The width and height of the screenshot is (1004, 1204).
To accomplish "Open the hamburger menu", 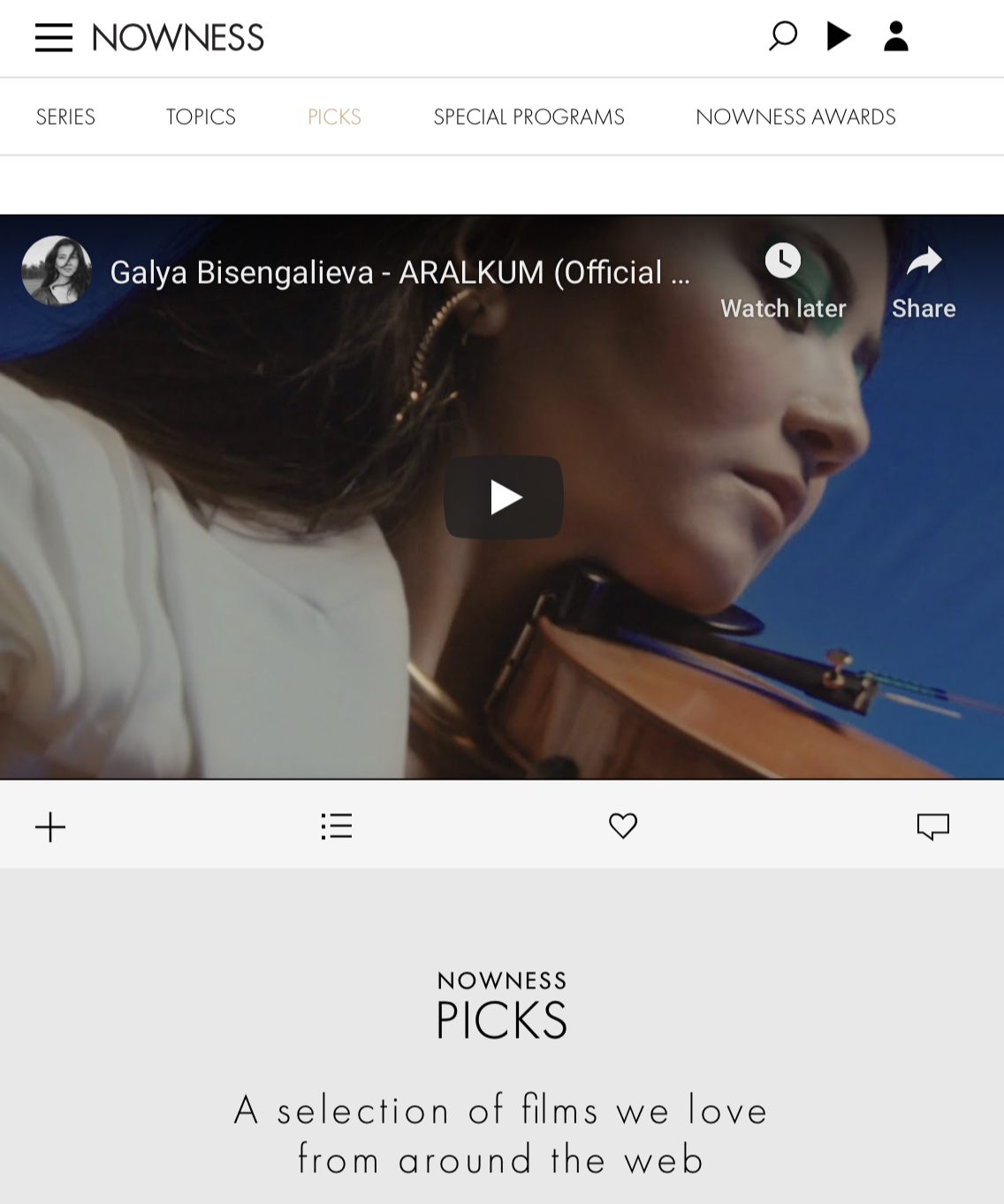I will tap(53, 38).
